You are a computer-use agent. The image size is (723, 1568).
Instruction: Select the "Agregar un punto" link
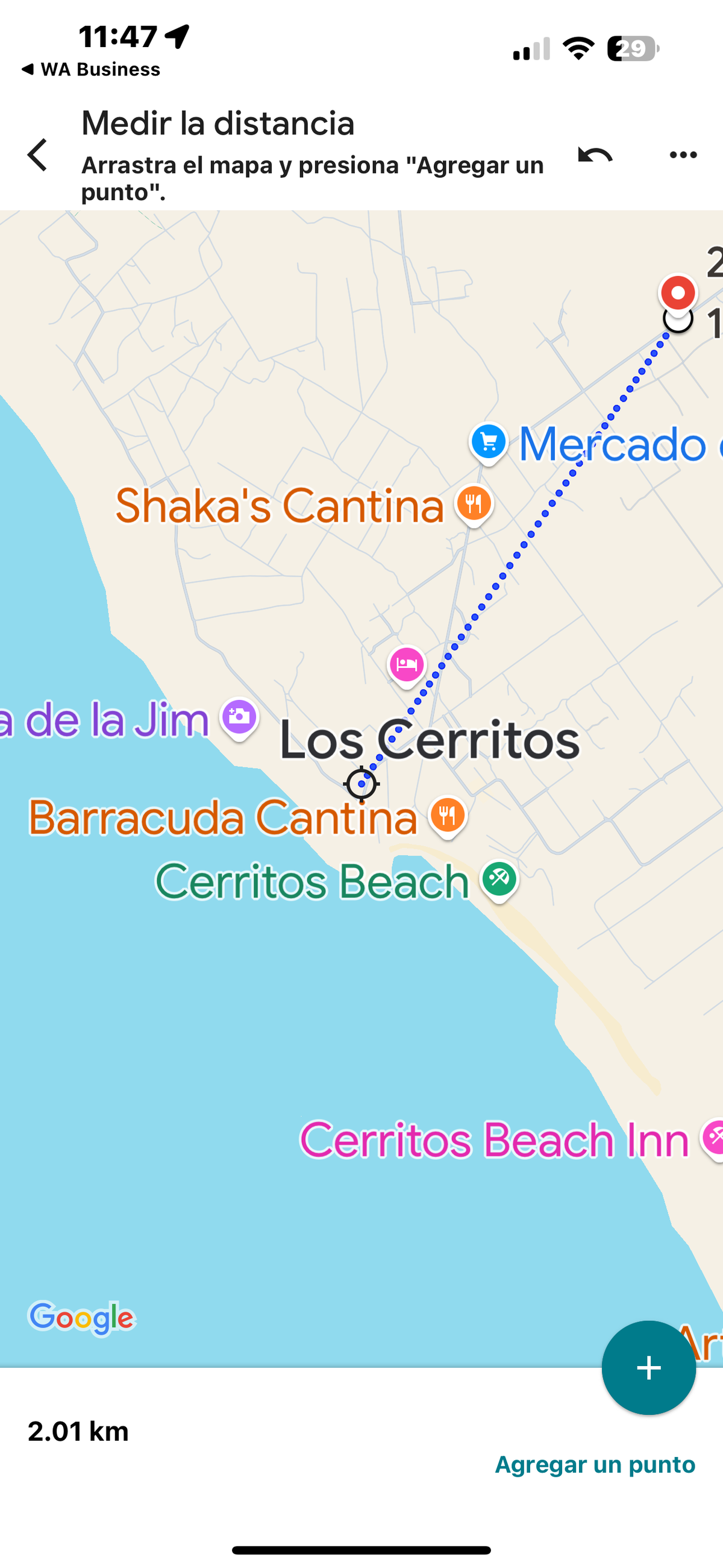pyautogui.click(x=595, y=1464)
